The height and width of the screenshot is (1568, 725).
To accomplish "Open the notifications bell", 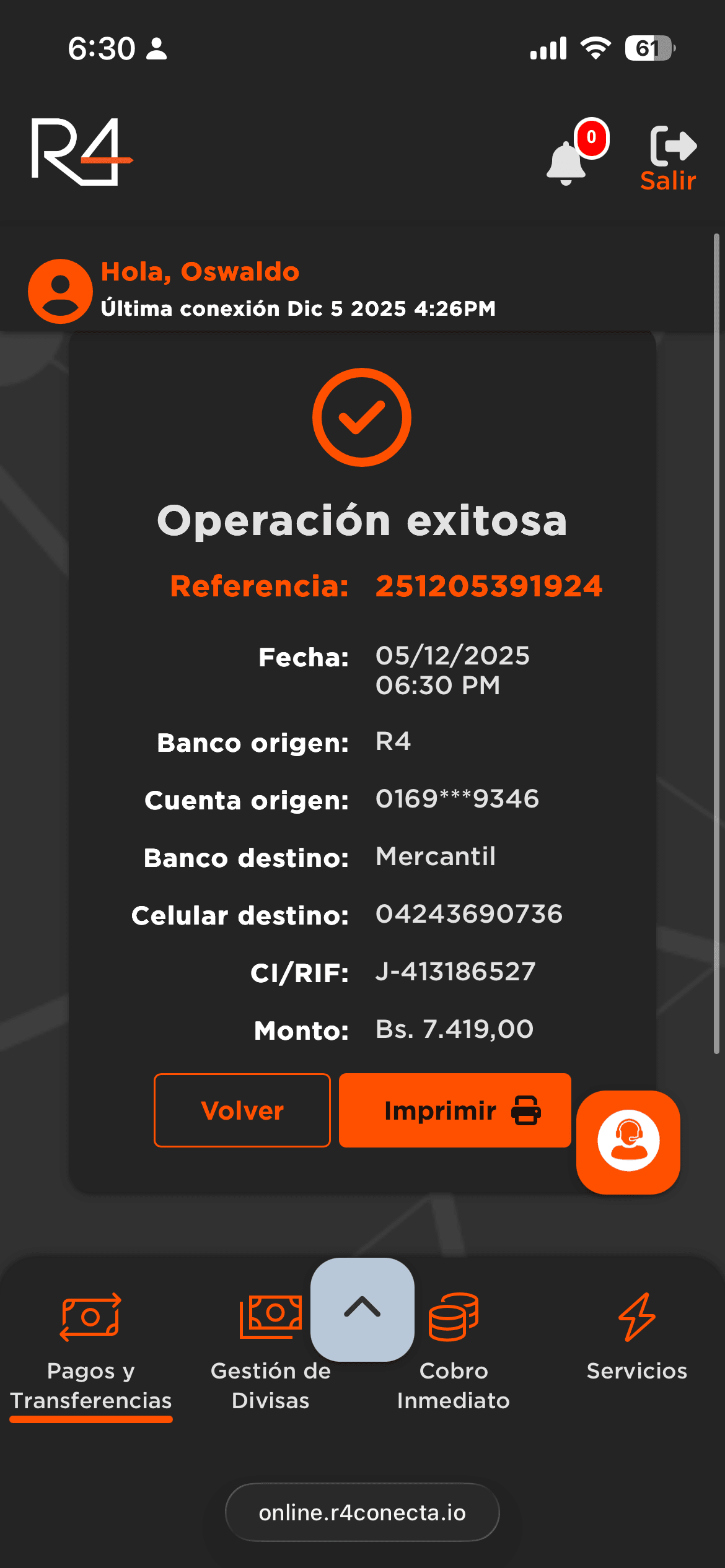I will click(x=567, y=162).
